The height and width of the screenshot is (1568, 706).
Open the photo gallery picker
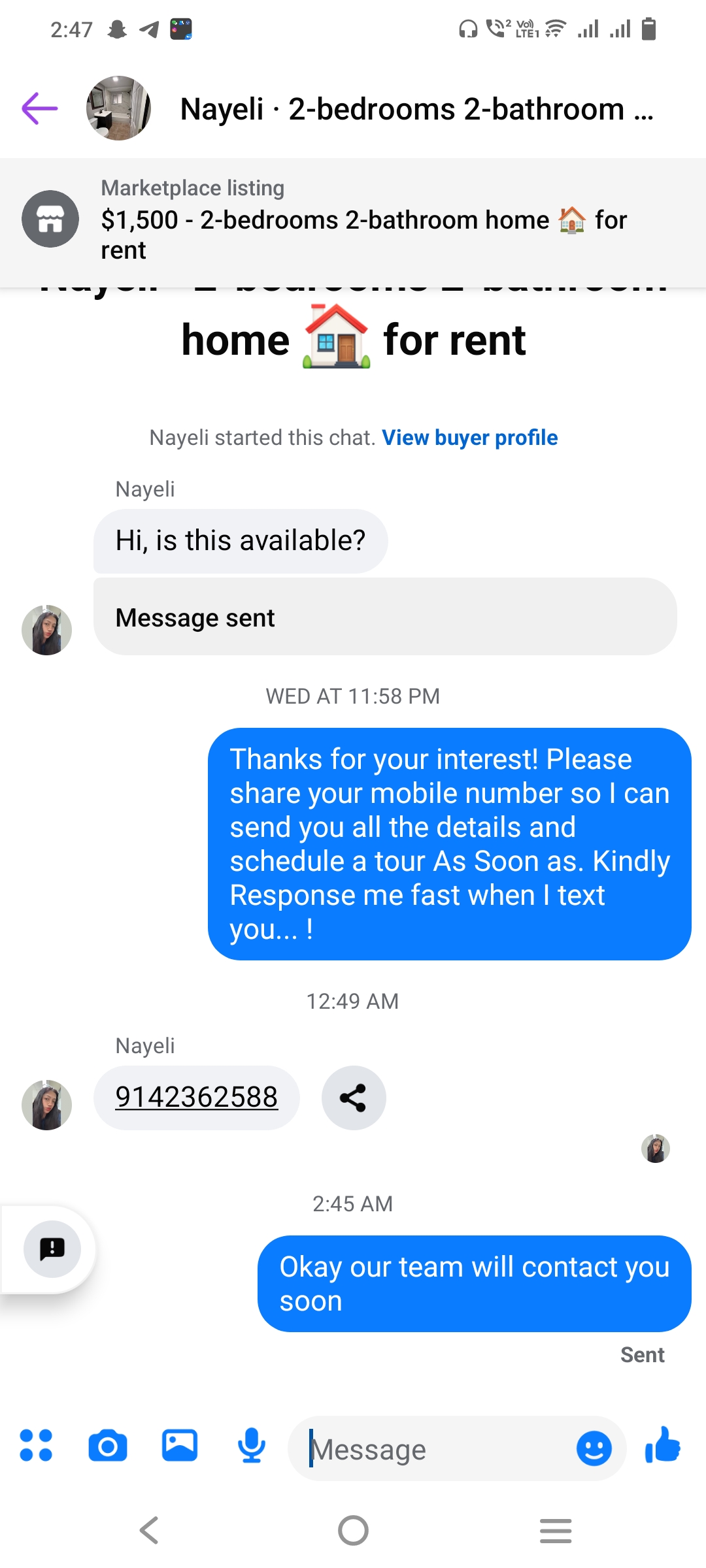(180, 1445)
